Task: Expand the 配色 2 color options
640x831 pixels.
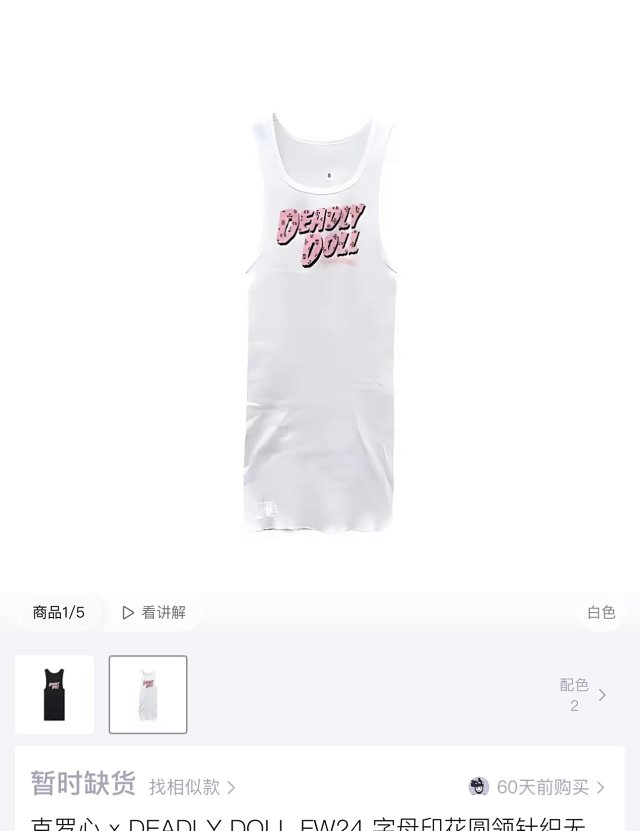Action: click(582, 695)
